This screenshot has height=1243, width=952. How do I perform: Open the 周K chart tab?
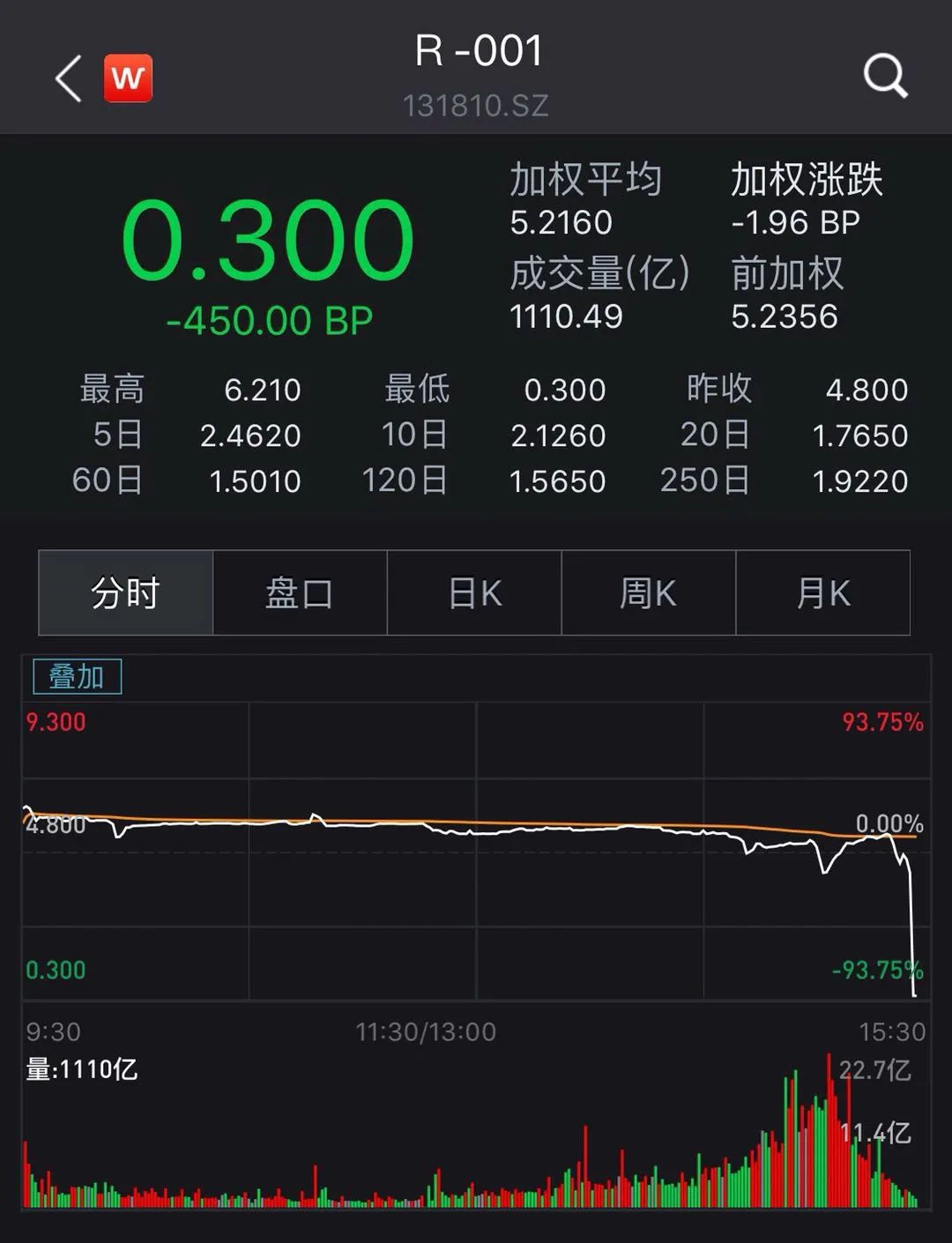pyautogui.click(x=648, y=592)
